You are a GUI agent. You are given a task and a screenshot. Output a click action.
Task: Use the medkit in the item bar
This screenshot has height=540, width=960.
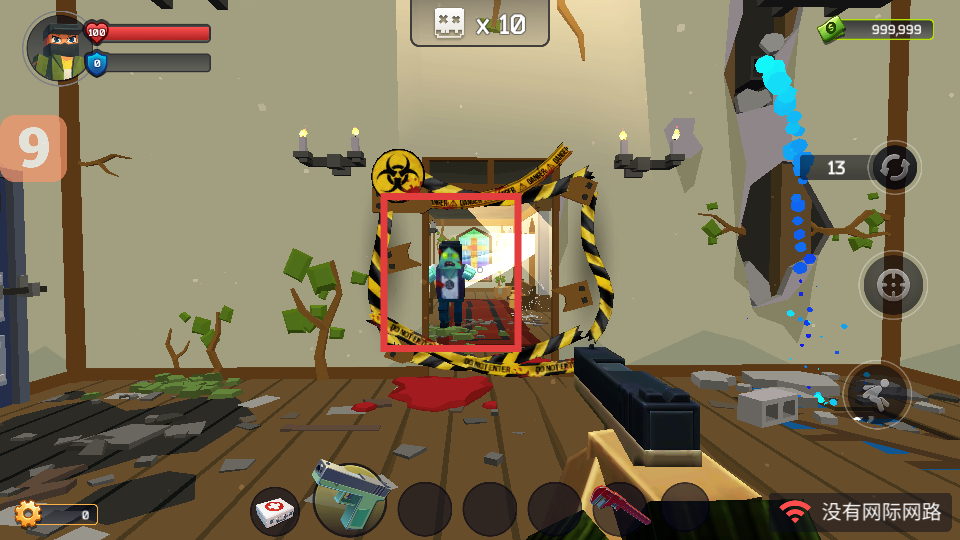pos(275,512)
